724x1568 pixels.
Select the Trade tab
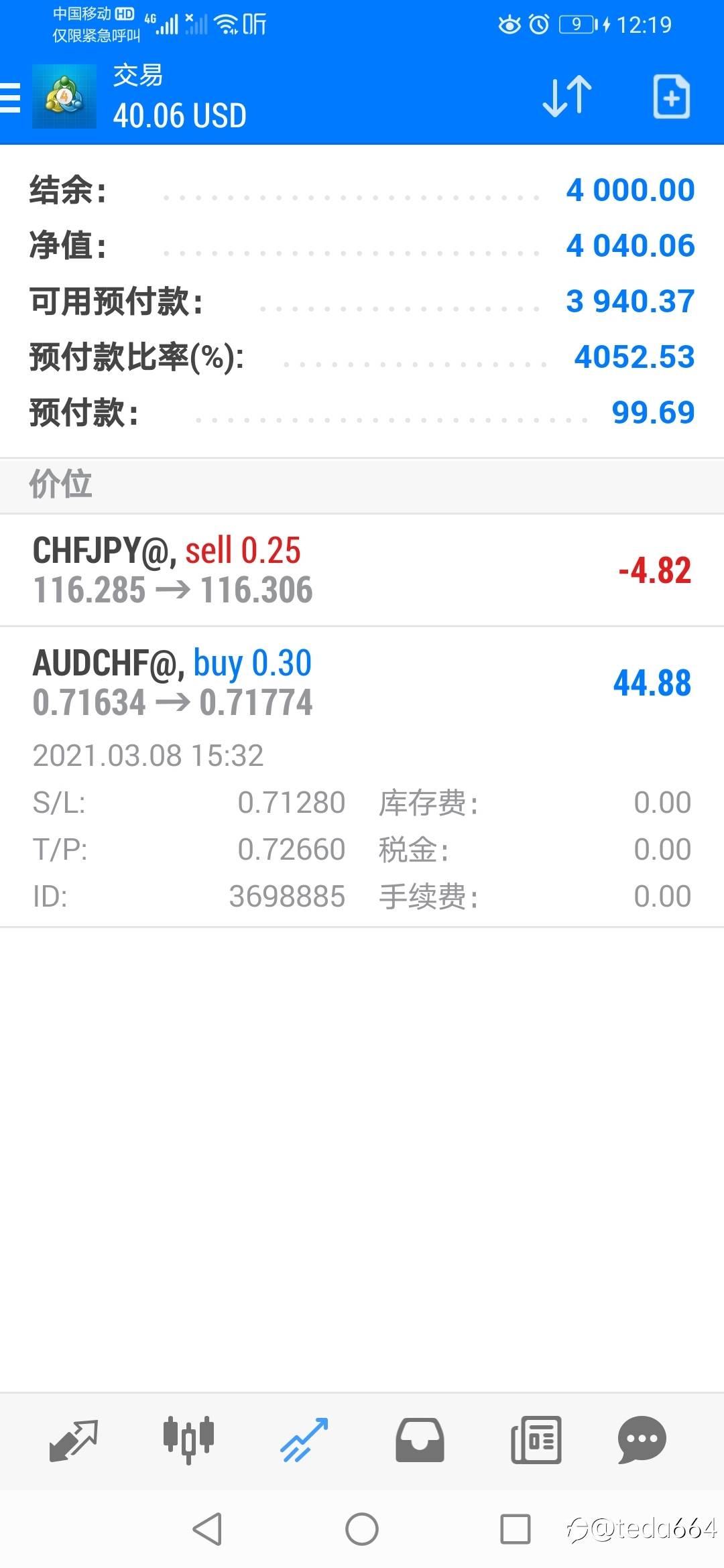[x=304, y=1440]
